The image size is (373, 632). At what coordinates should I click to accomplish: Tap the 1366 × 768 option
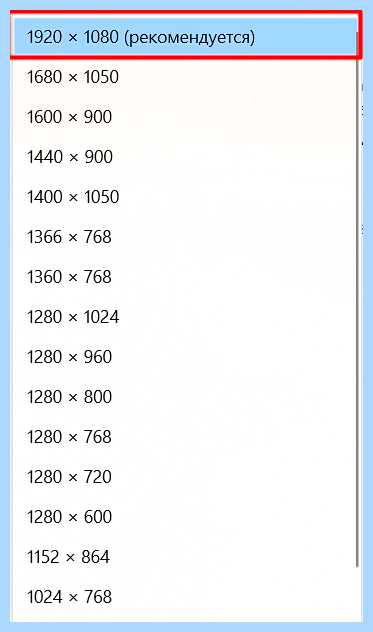pos(184,237)
